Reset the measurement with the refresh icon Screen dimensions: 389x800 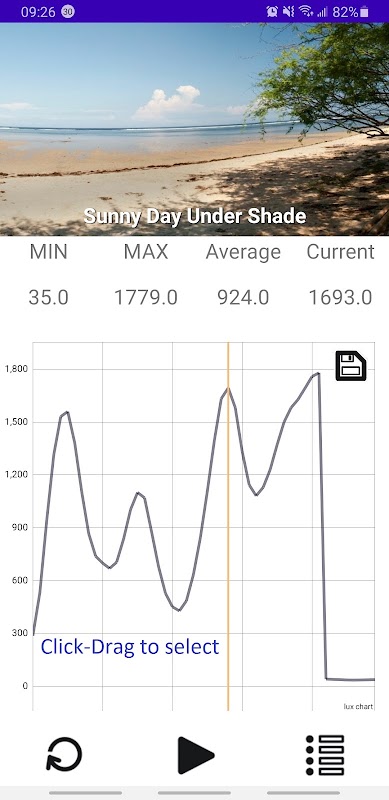[64, 755]
